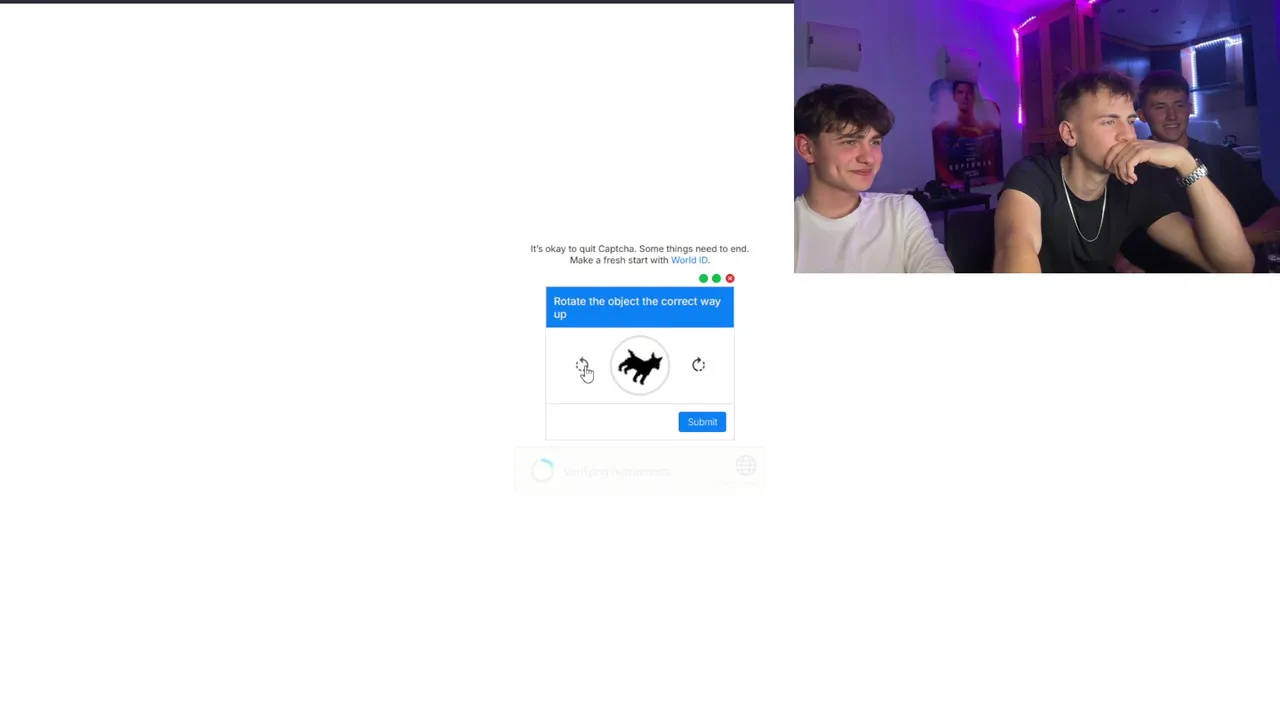Submit the captcha answer
Screen dimensions: 1280x720
click(x=702, y=422)
